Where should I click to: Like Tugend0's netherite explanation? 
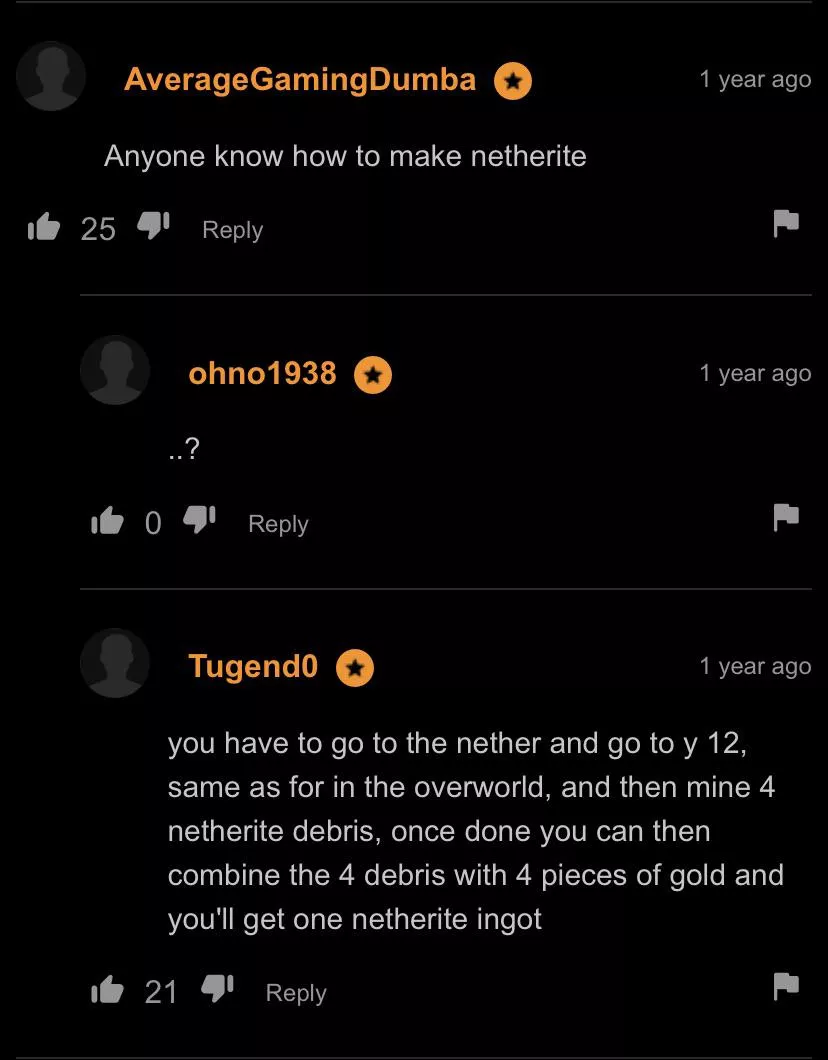[107, 990]
